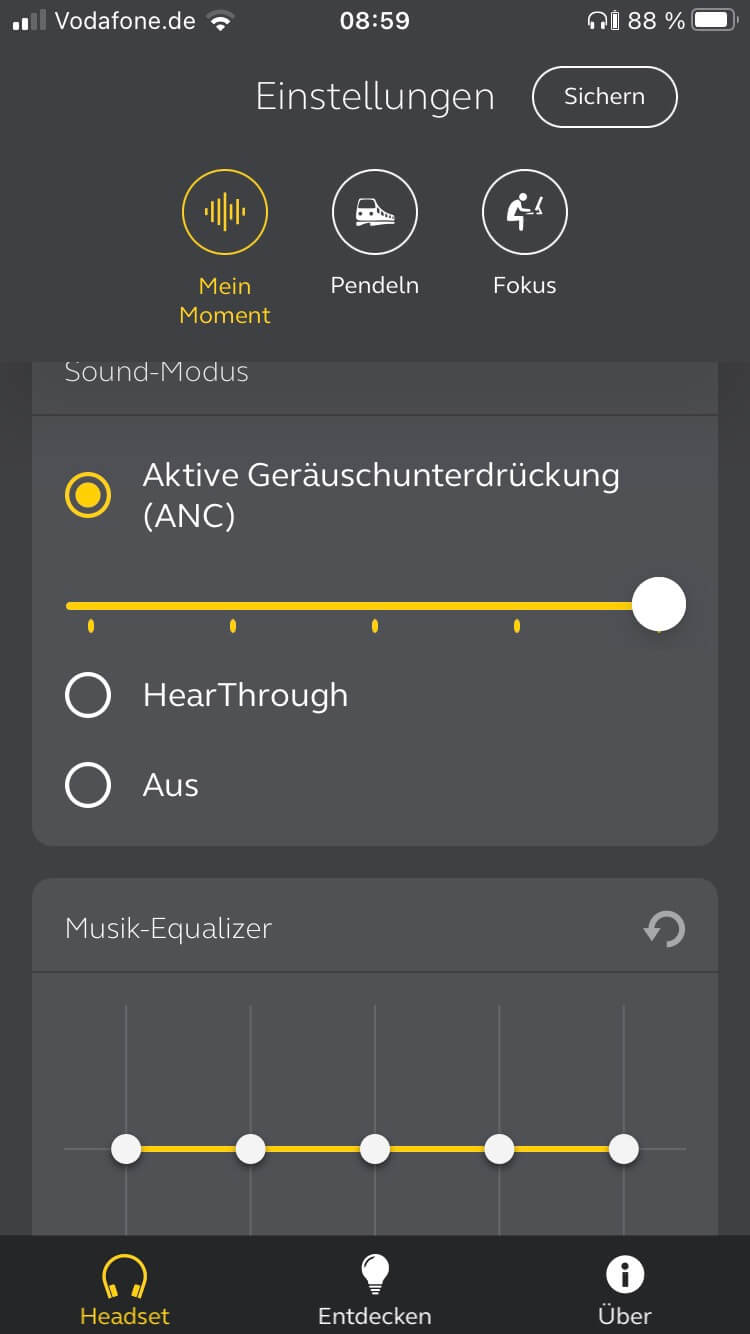Tap the first equalizer band handle
750x1334 pixels.
pyautogui.click(x=126, y=1149)
